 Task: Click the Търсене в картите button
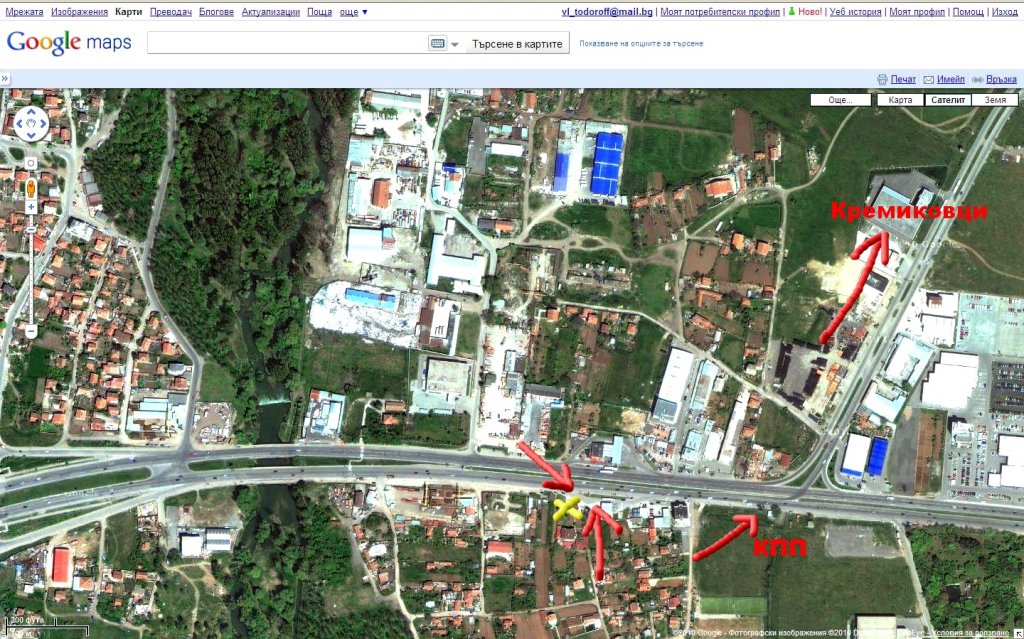pyautogui.click(x=517, y=43)
